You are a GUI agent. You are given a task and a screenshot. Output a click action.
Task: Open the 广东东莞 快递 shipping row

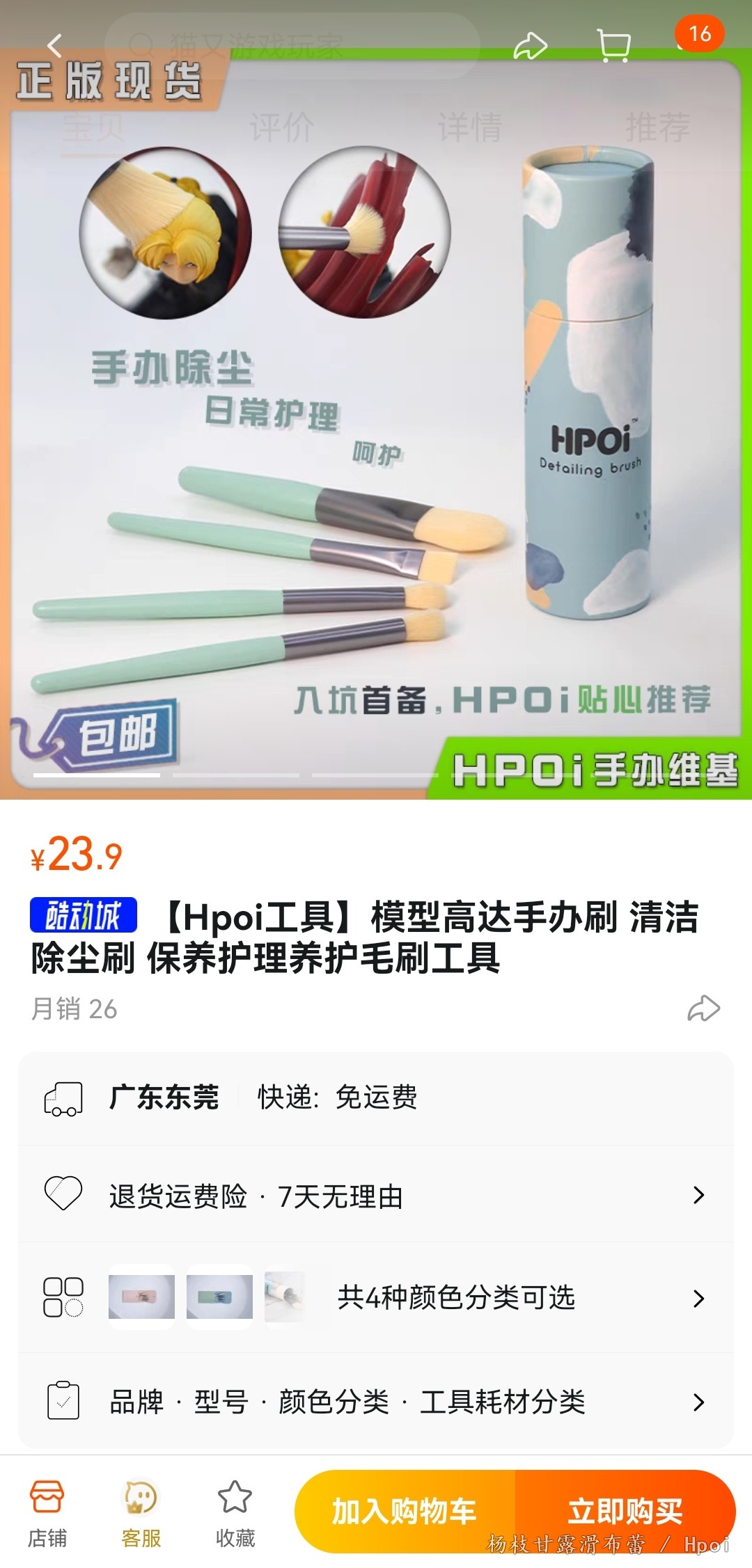tap(376, 1098)
